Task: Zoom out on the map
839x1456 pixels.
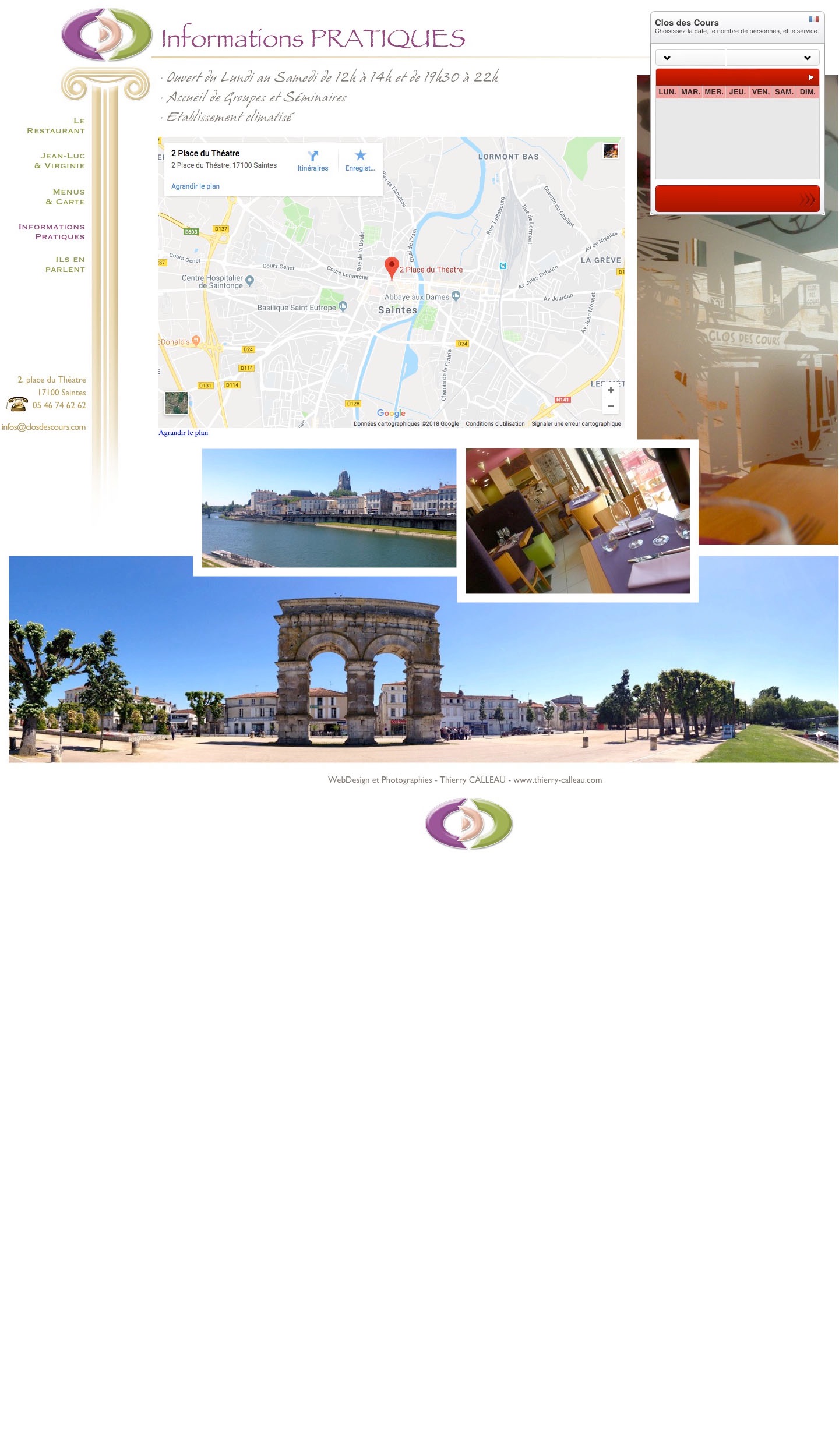Action: click(611, 406)
